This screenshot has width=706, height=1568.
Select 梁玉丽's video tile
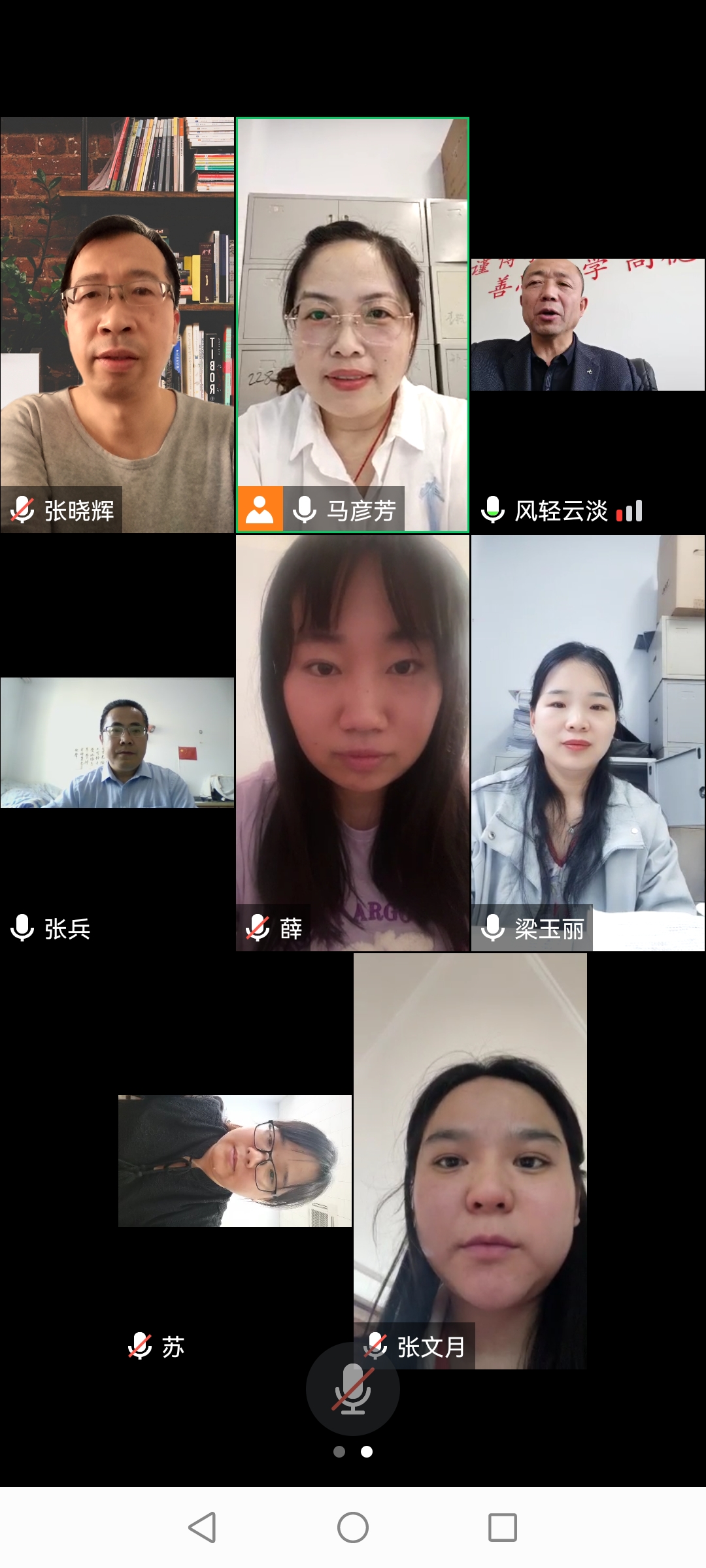click(588, 743)
